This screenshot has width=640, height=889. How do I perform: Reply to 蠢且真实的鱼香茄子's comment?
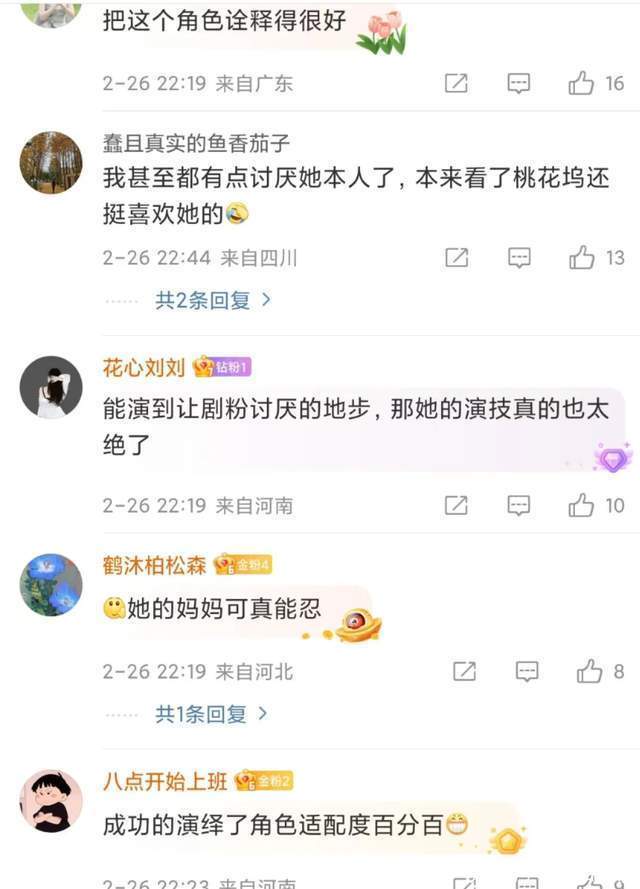tap(519, 258)
